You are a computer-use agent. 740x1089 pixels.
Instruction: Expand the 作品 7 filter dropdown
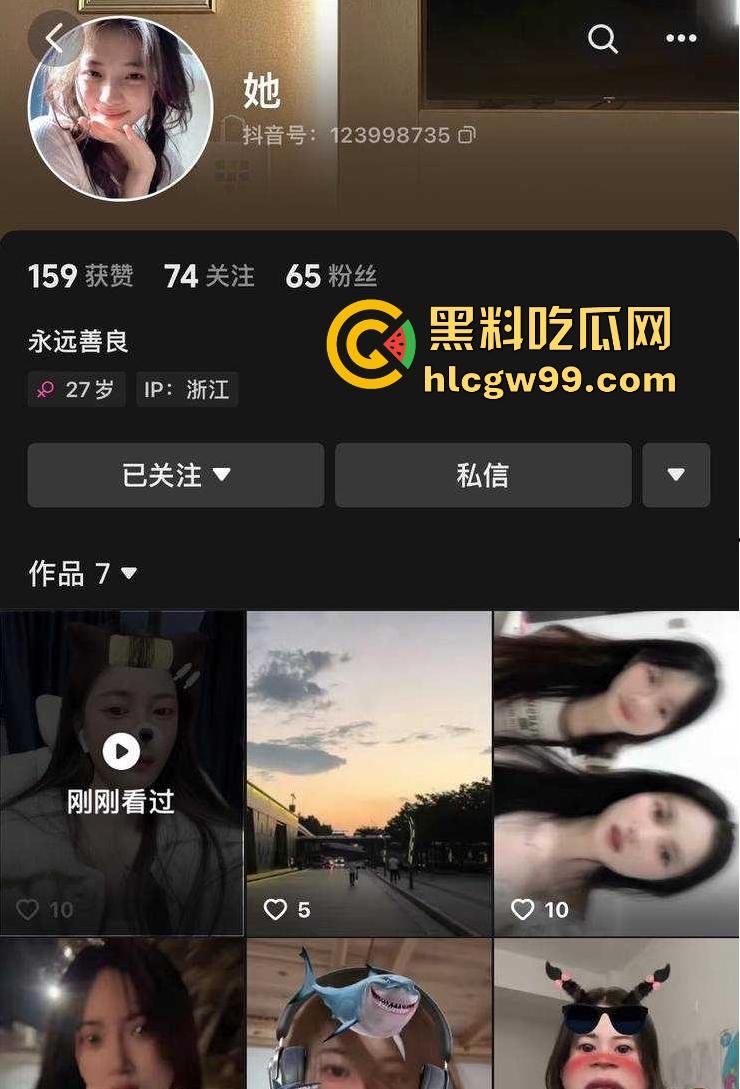[128, 574]
